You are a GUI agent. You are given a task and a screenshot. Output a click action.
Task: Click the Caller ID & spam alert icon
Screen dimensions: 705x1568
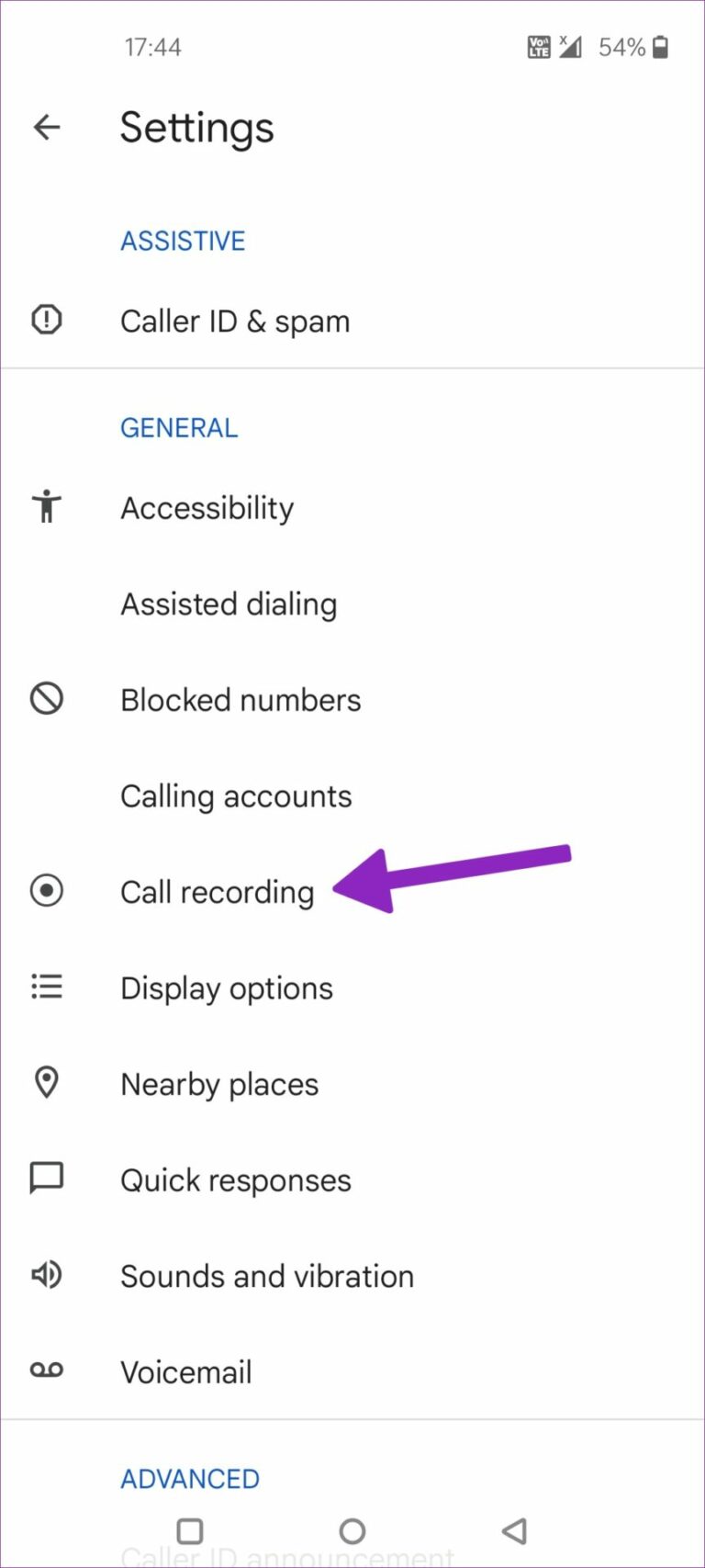coord(46,320)
